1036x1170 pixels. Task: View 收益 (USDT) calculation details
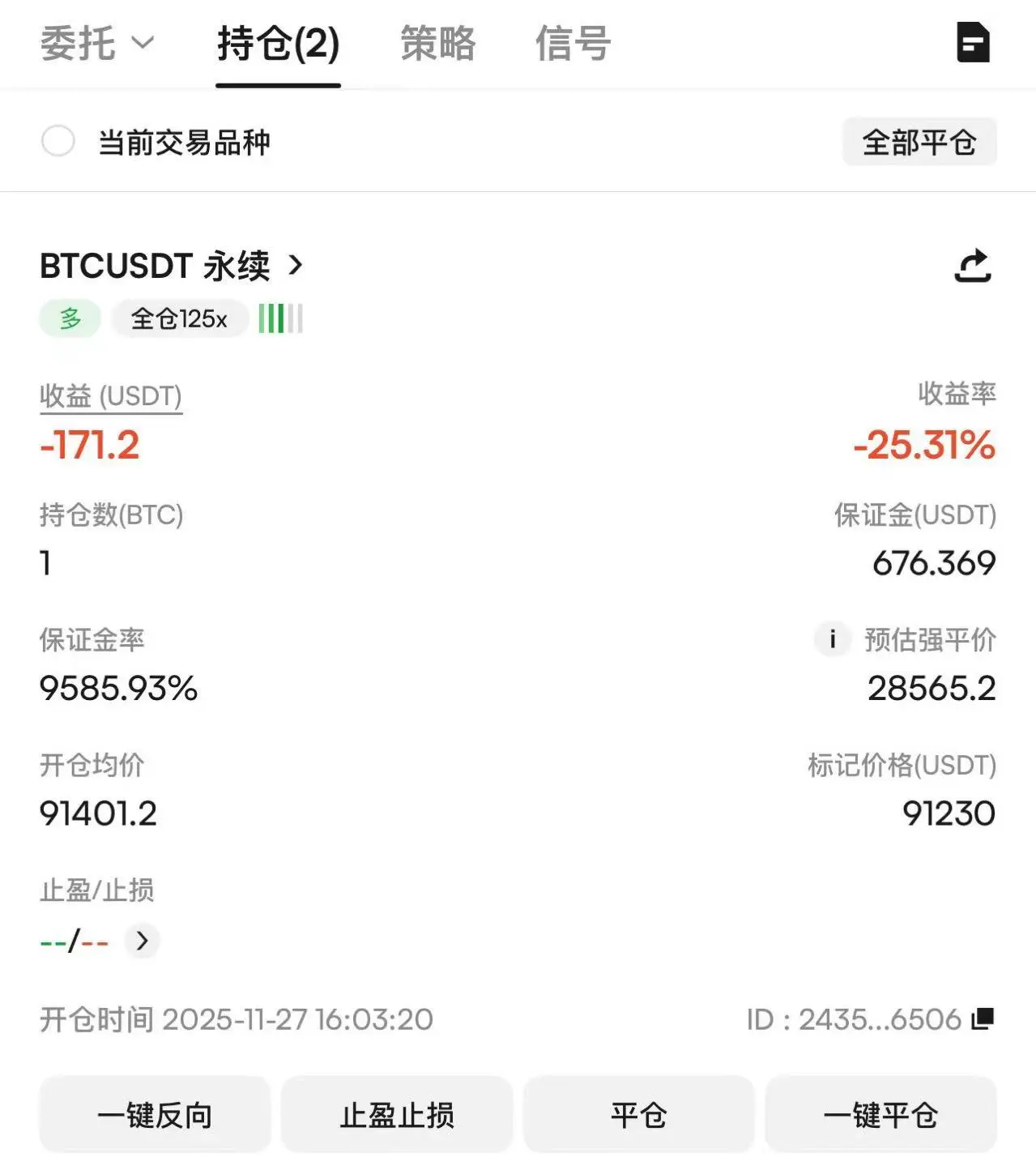[x=111, y=396]
